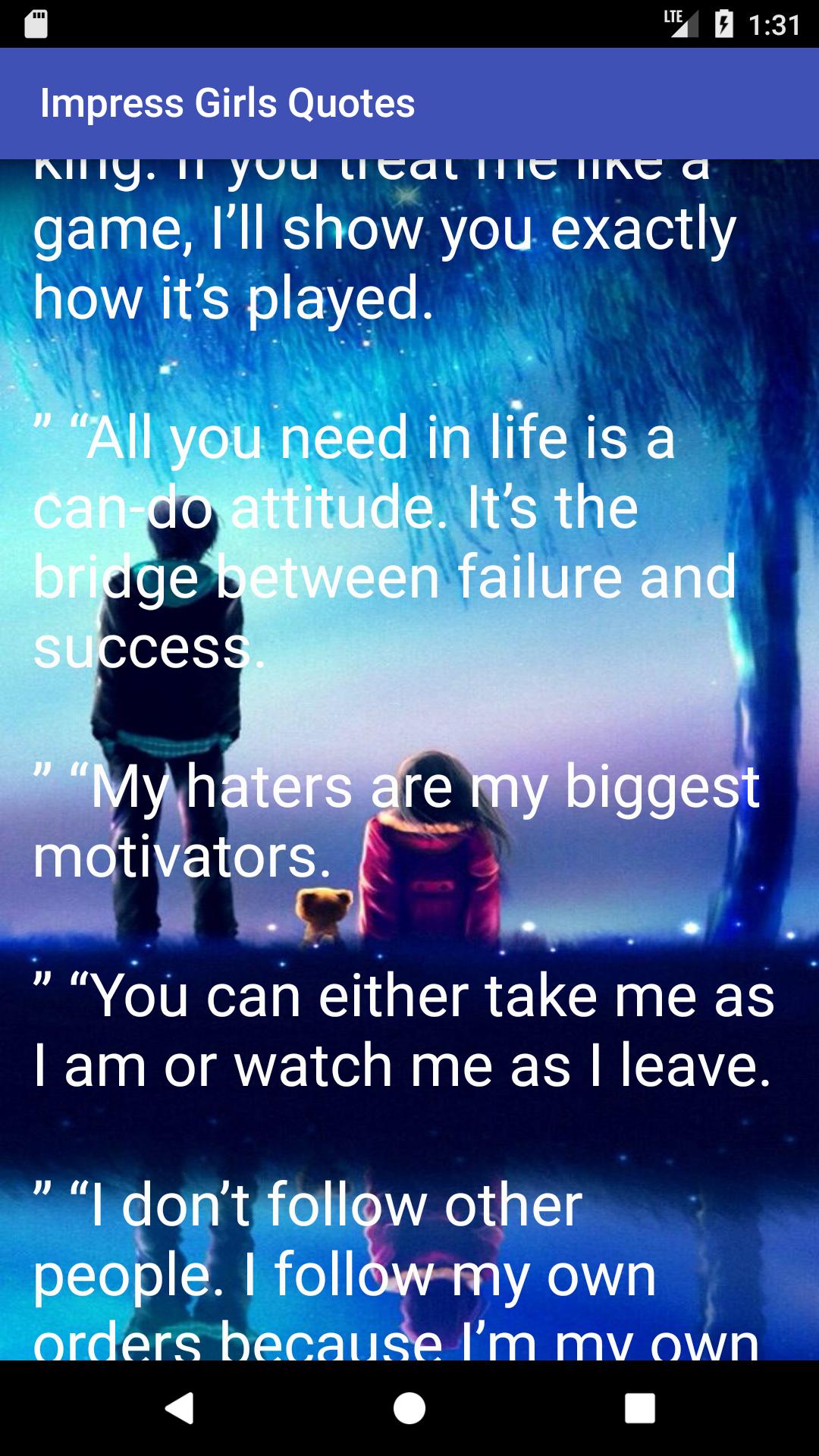Open the recent apps view
This screenshot has width=819, height=1456.
coord(639,1408)
